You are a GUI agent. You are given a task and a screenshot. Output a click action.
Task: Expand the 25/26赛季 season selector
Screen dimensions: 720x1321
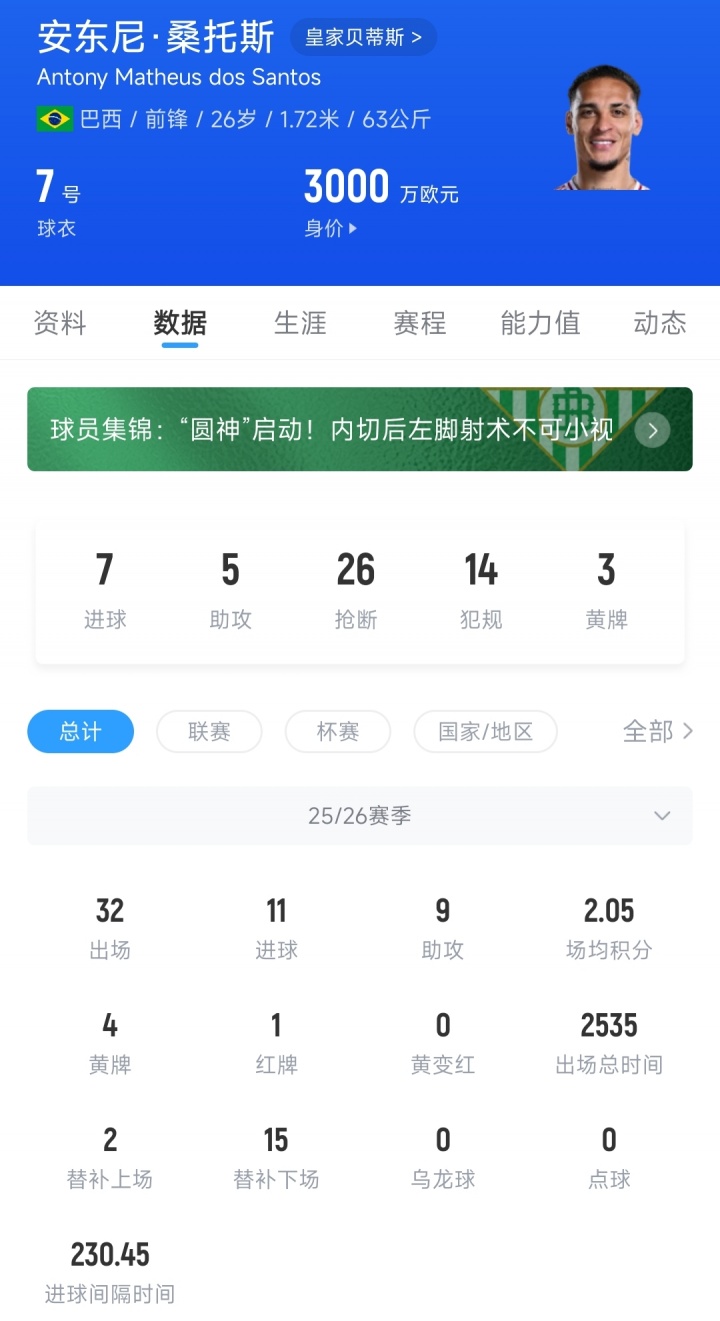(x=360, y=816)
